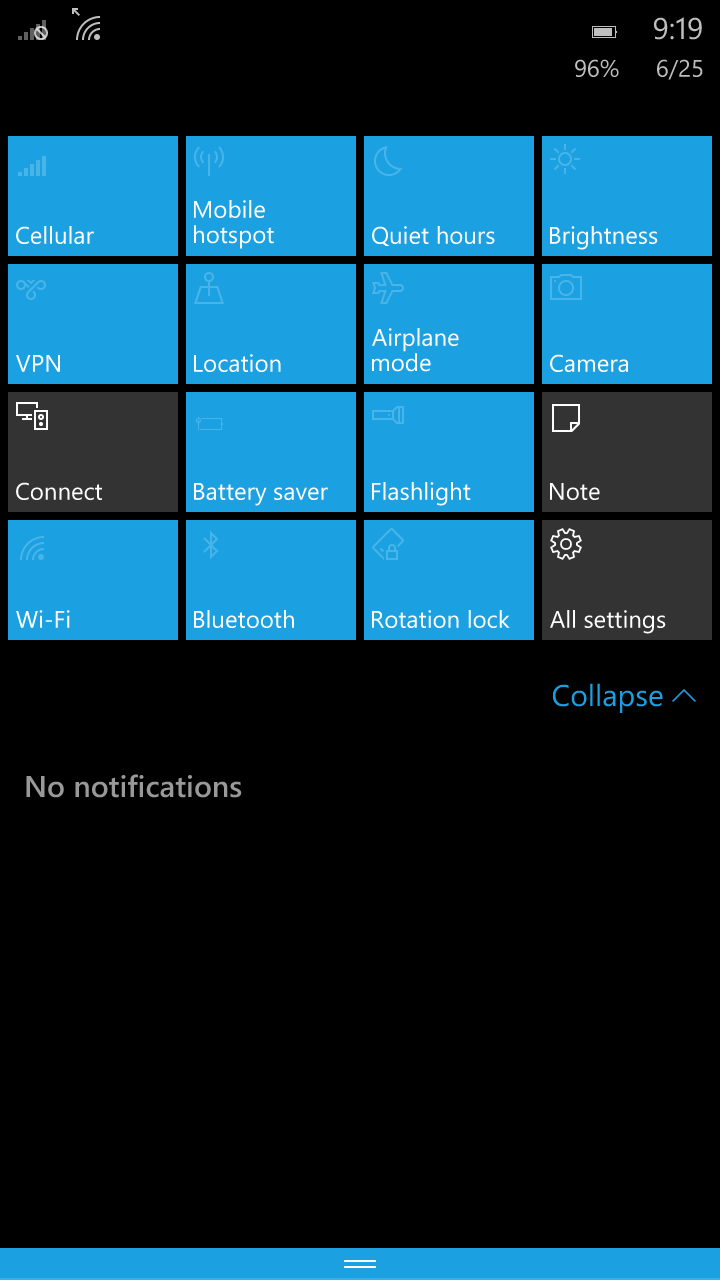Turn on Mobile hotspot tile
The height and width of the screenshot is (1280, 720).
click(x=271, y=196)
